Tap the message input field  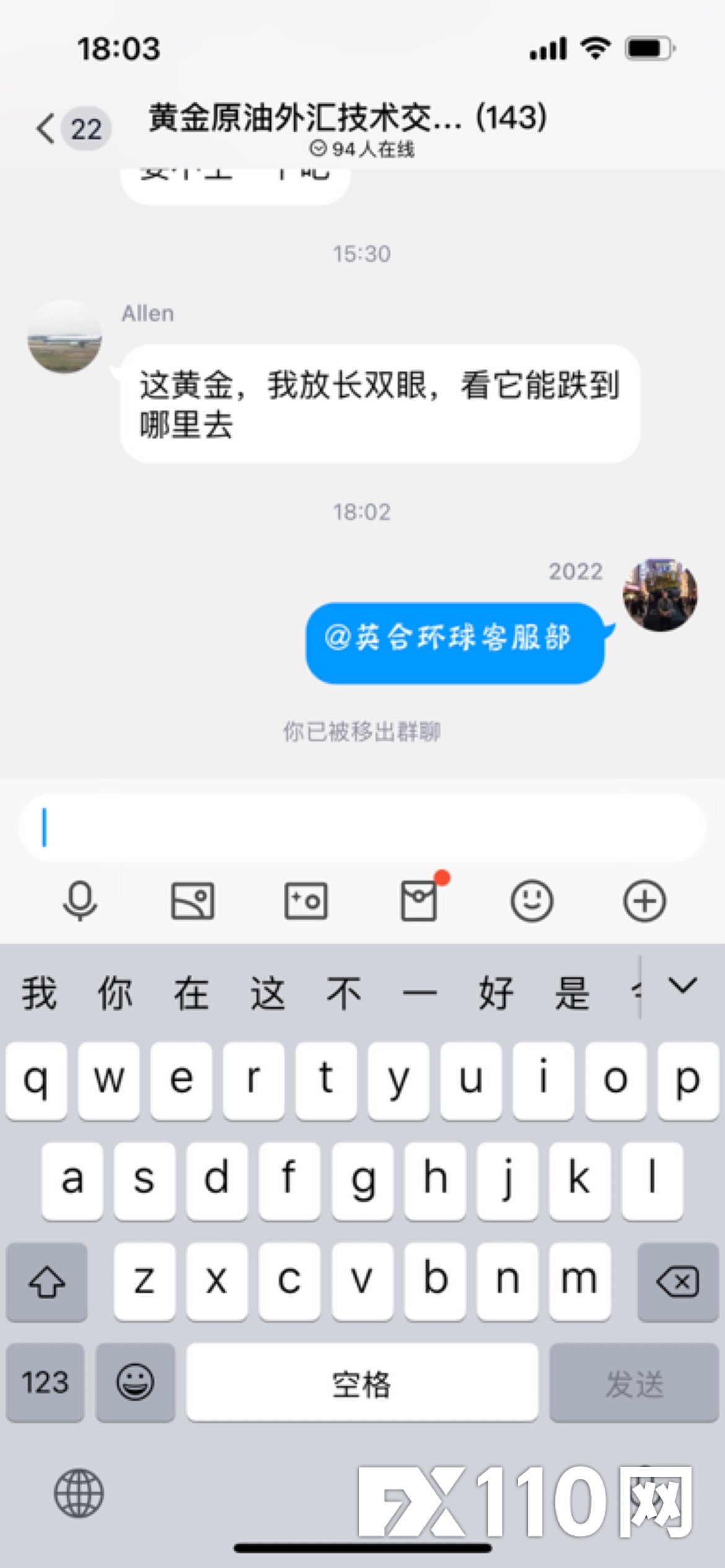[362, 827]
